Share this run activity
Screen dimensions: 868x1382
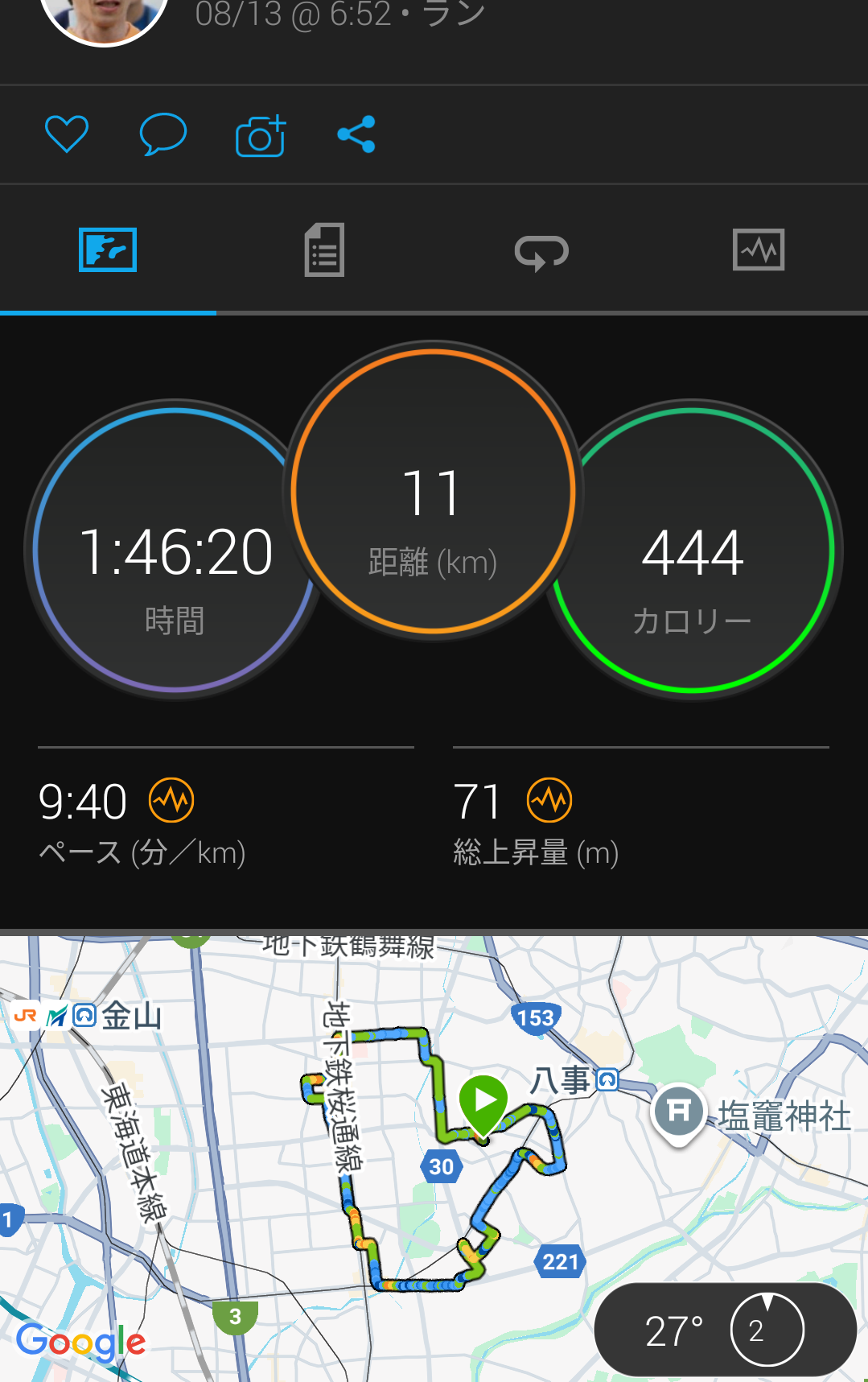[356, 134]
